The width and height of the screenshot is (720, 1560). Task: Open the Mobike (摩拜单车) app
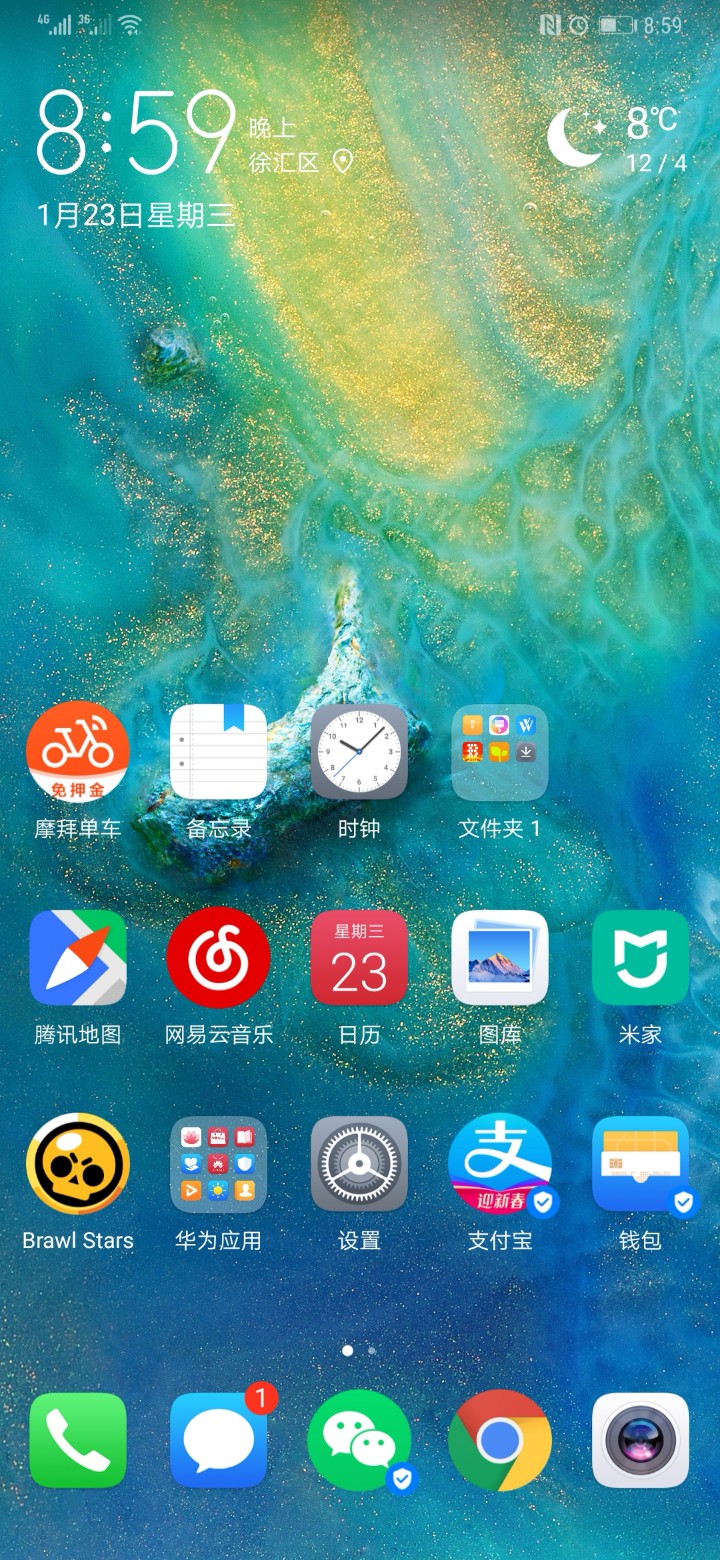(x=78, y=752)
